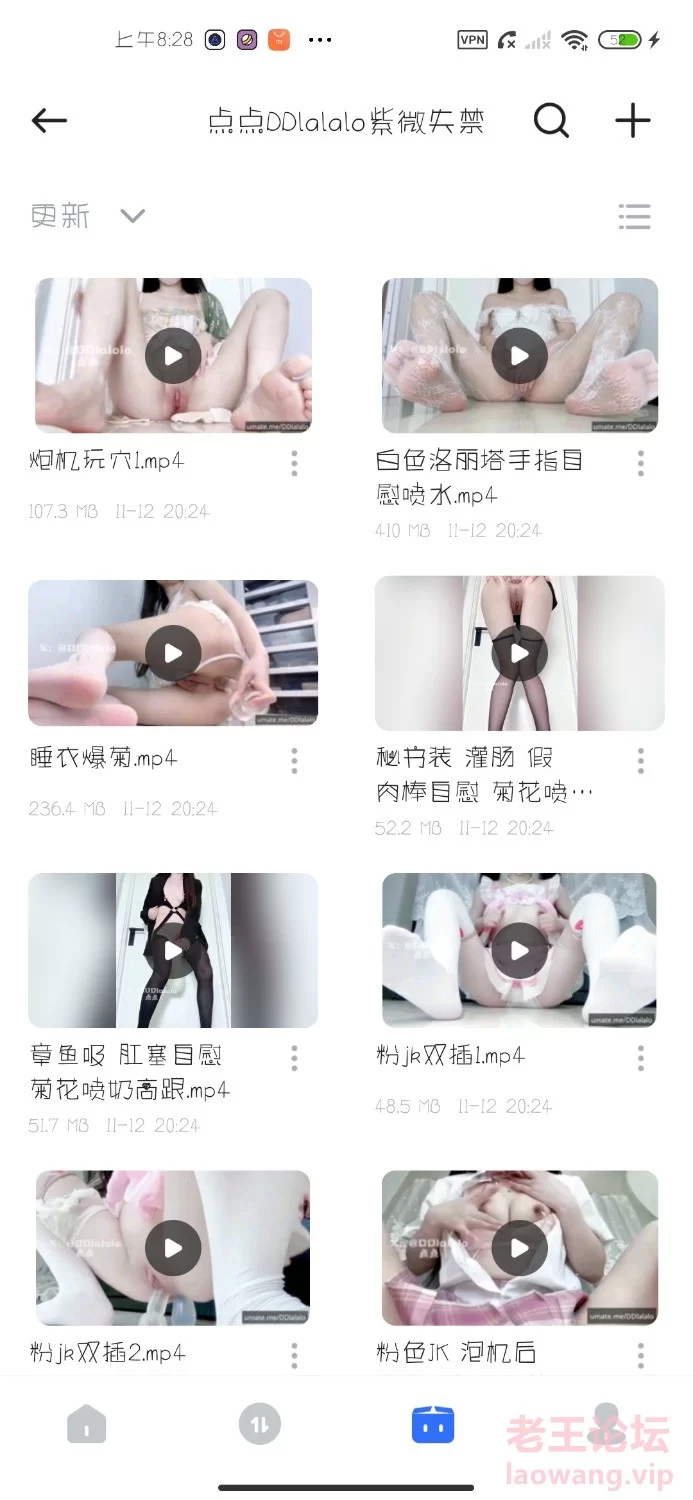Open more options for the 236.4 MB file

[x=294, y=761]
